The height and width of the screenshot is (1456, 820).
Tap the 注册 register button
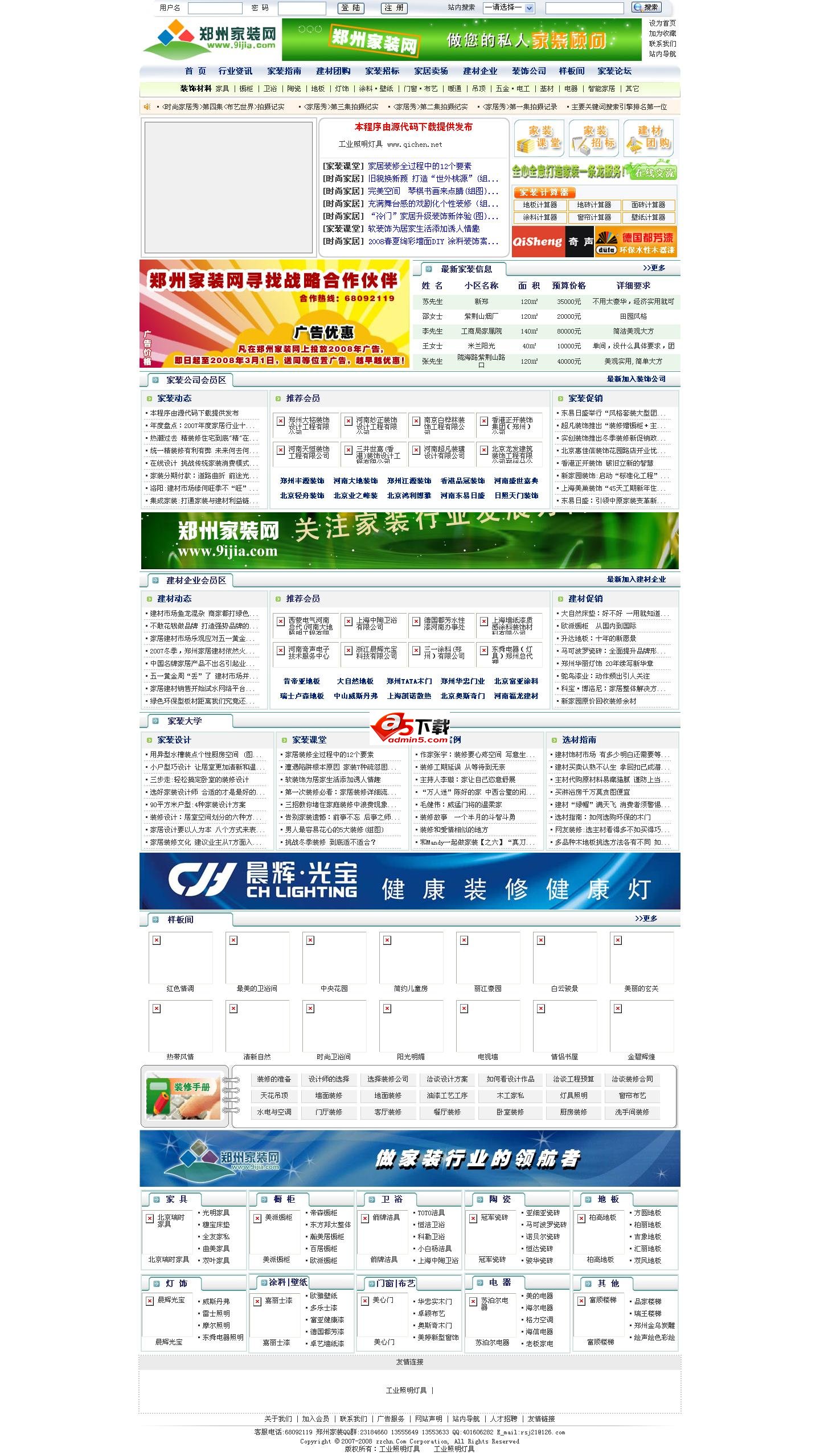(x=393, y=8)
